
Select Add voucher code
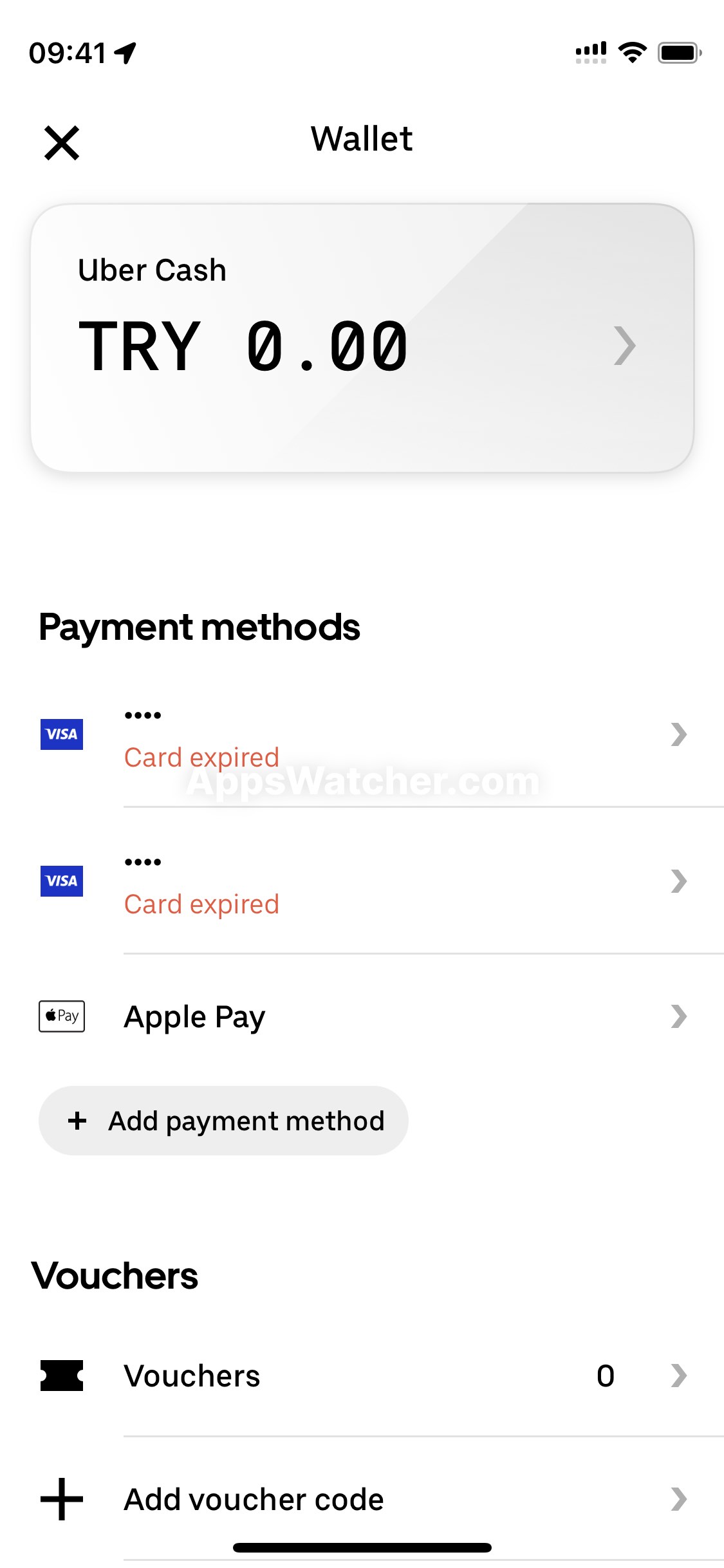(x=362, y=1499)
